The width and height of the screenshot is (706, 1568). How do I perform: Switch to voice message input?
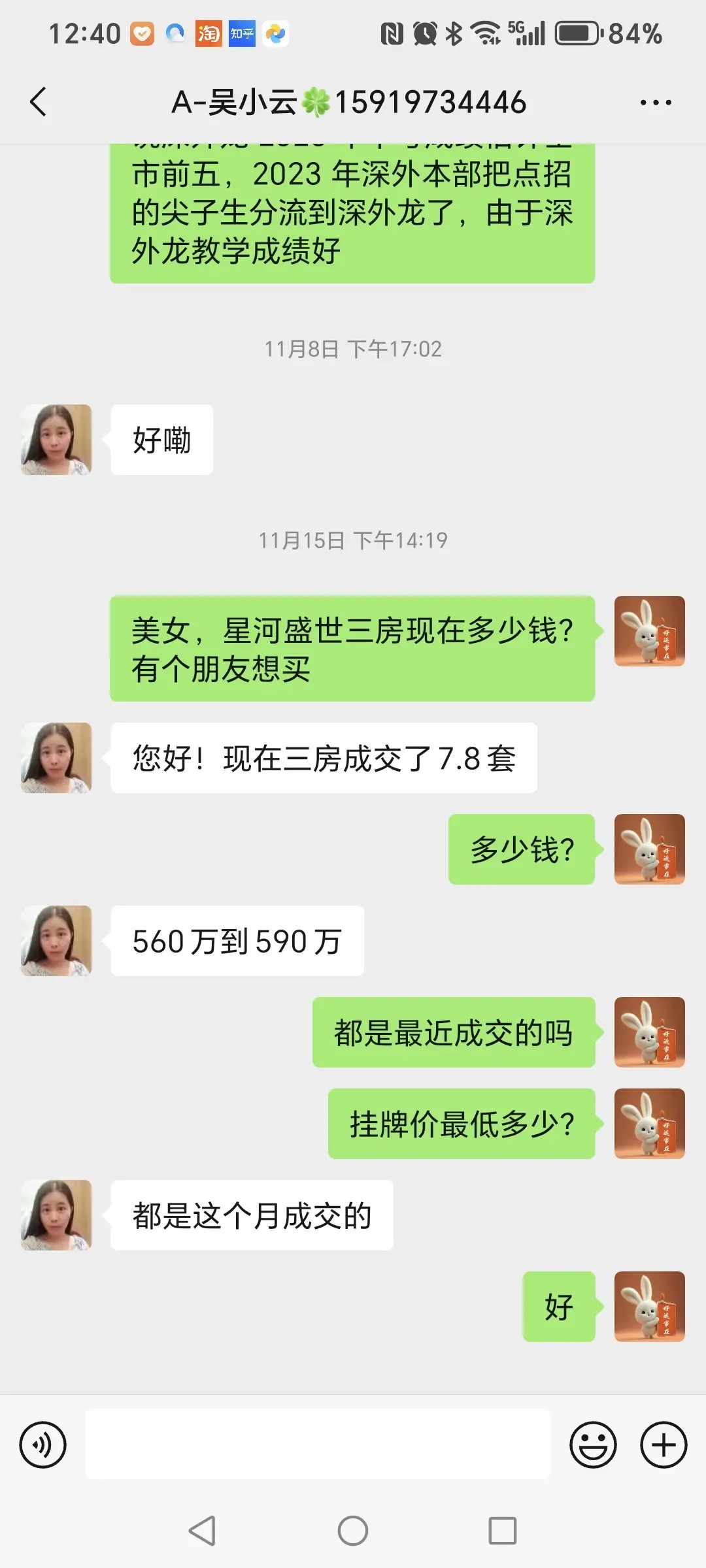pos(43,1445)
